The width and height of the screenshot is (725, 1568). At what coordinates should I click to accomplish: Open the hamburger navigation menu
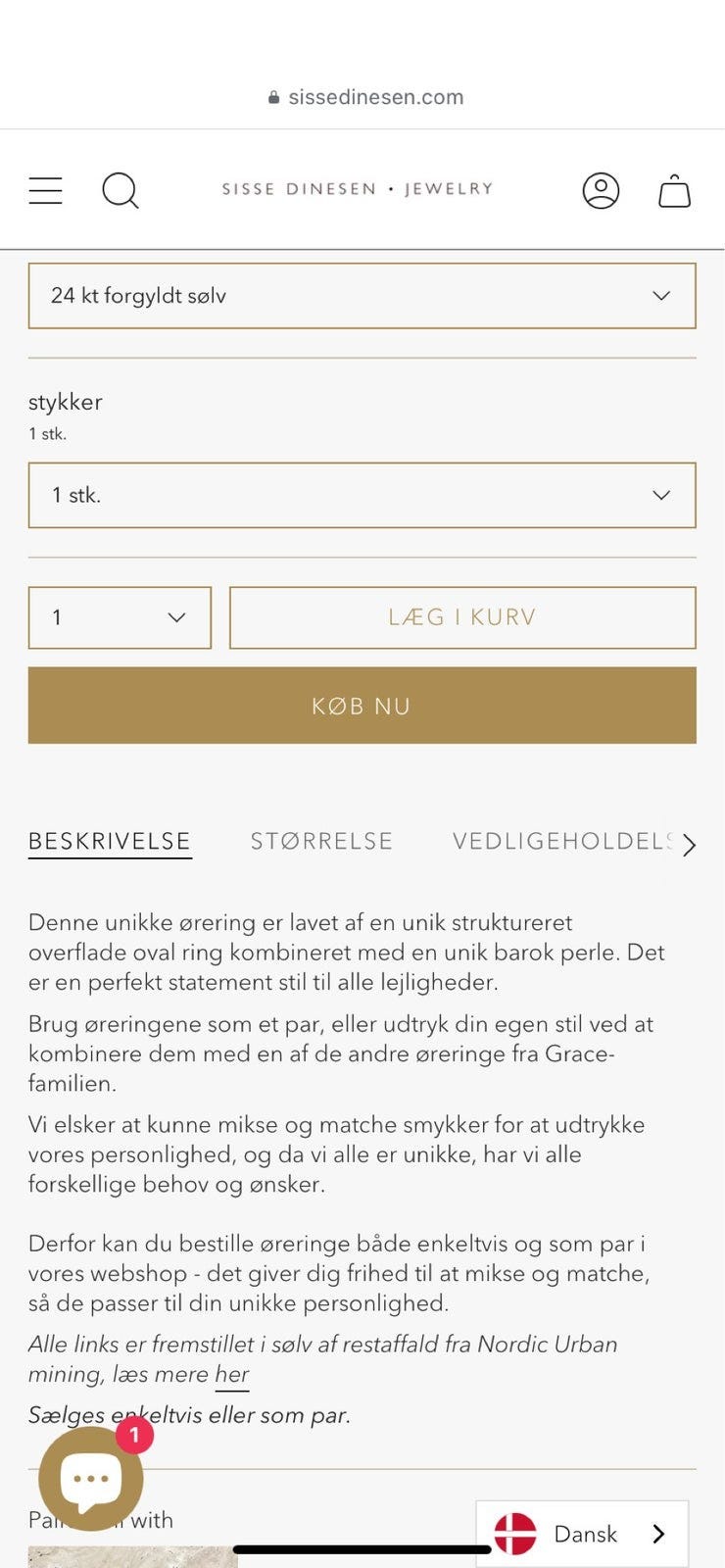pos(45,190)
